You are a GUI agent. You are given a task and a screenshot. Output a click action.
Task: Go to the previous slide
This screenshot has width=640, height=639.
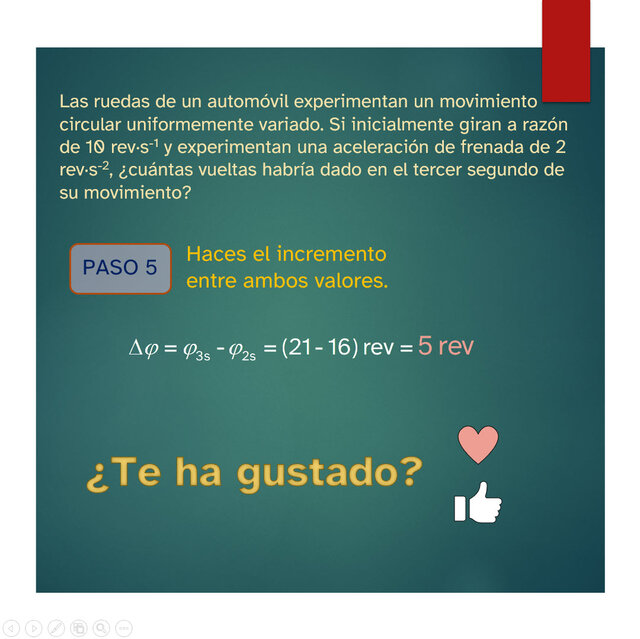click(11, 628)
